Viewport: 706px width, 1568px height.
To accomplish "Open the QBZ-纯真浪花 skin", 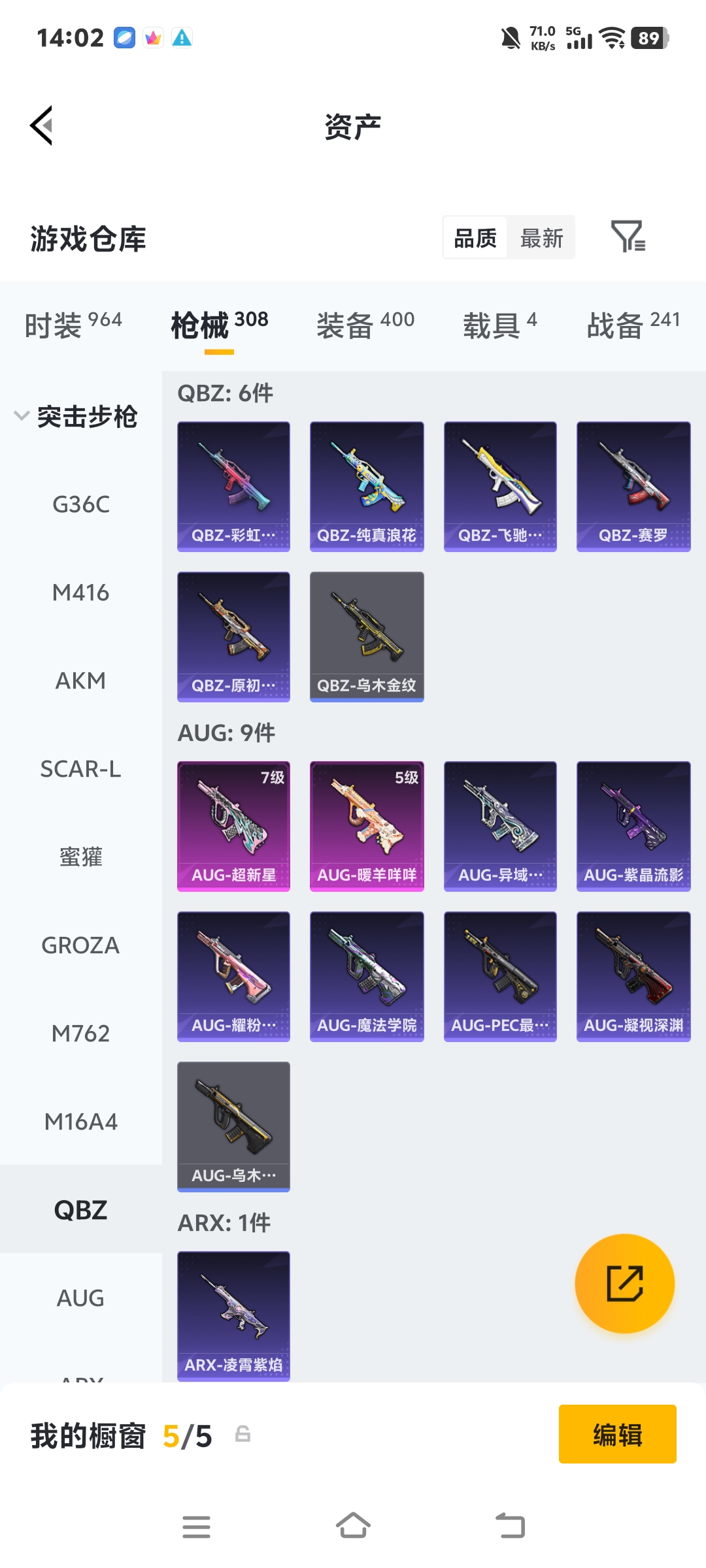I will pyautogui.click(x=367, y=486).
